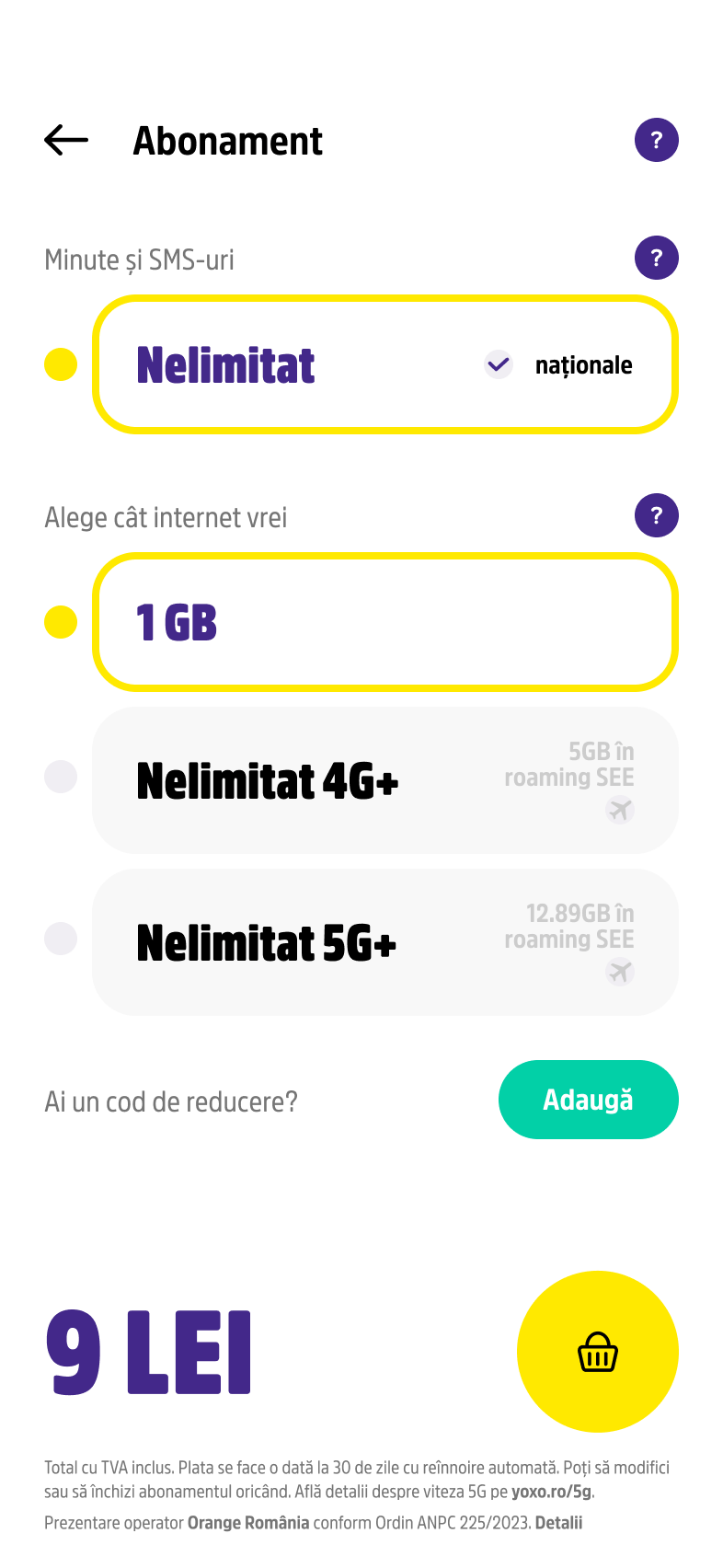This screenshot has height=1568, width=723.
Task: Open help for Alege cât internet vrei
Action: coord(656,516)
